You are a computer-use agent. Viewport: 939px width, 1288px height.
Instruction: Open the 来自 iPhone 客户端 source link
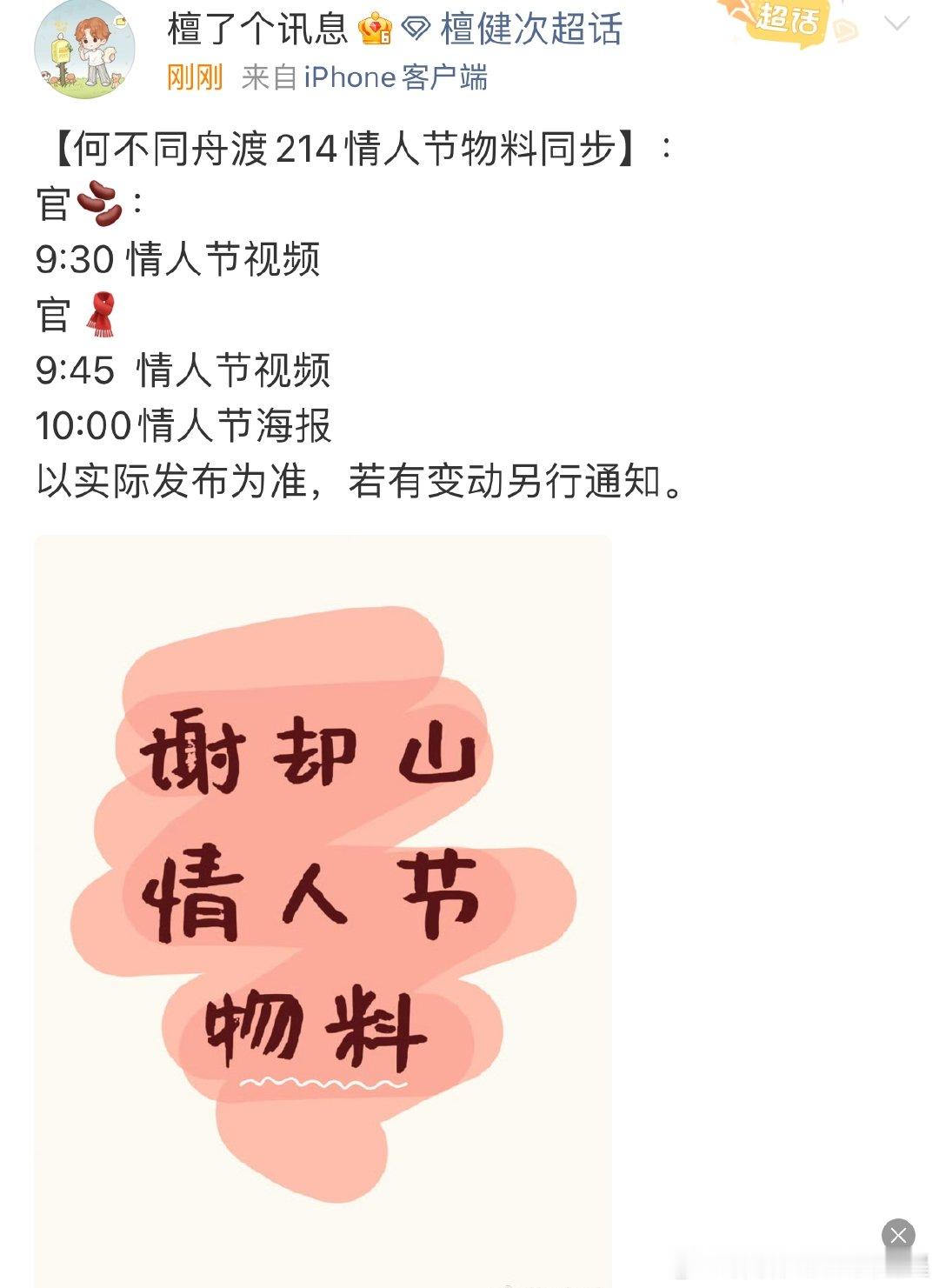[365, 78]
